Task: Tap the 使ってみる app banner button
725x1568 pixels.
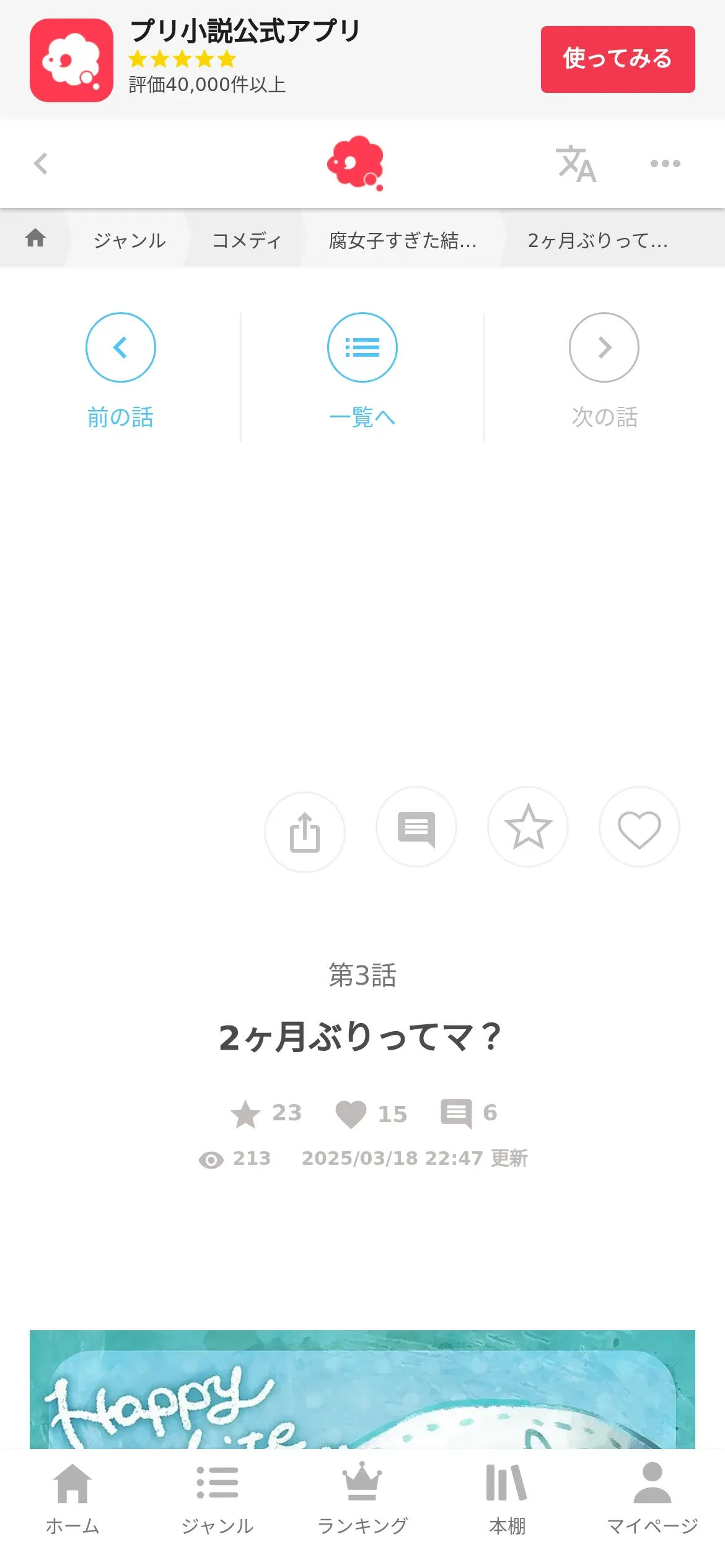Action: pyautogui.click(x=617, y=59)
